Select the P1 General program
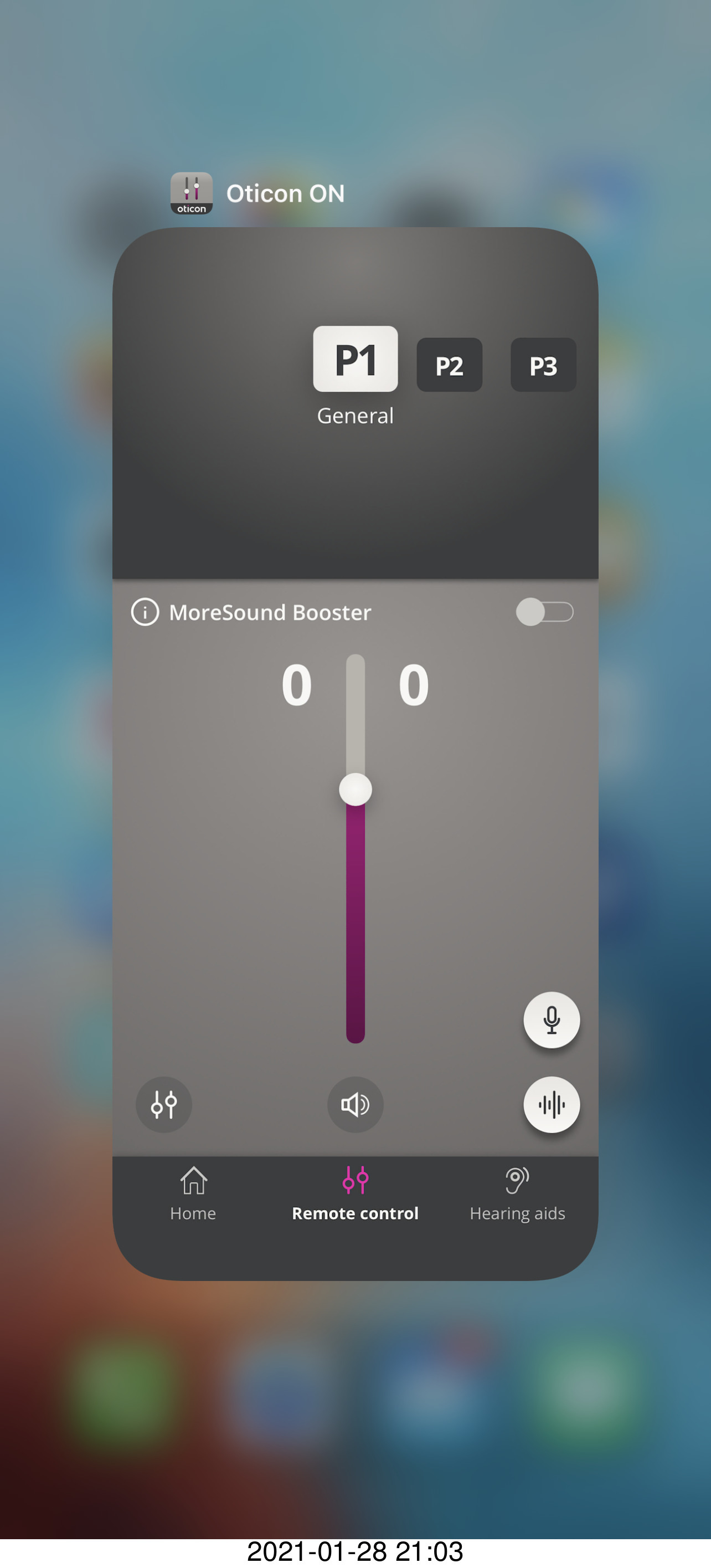711x1568 pixels. tap(355, 359)
